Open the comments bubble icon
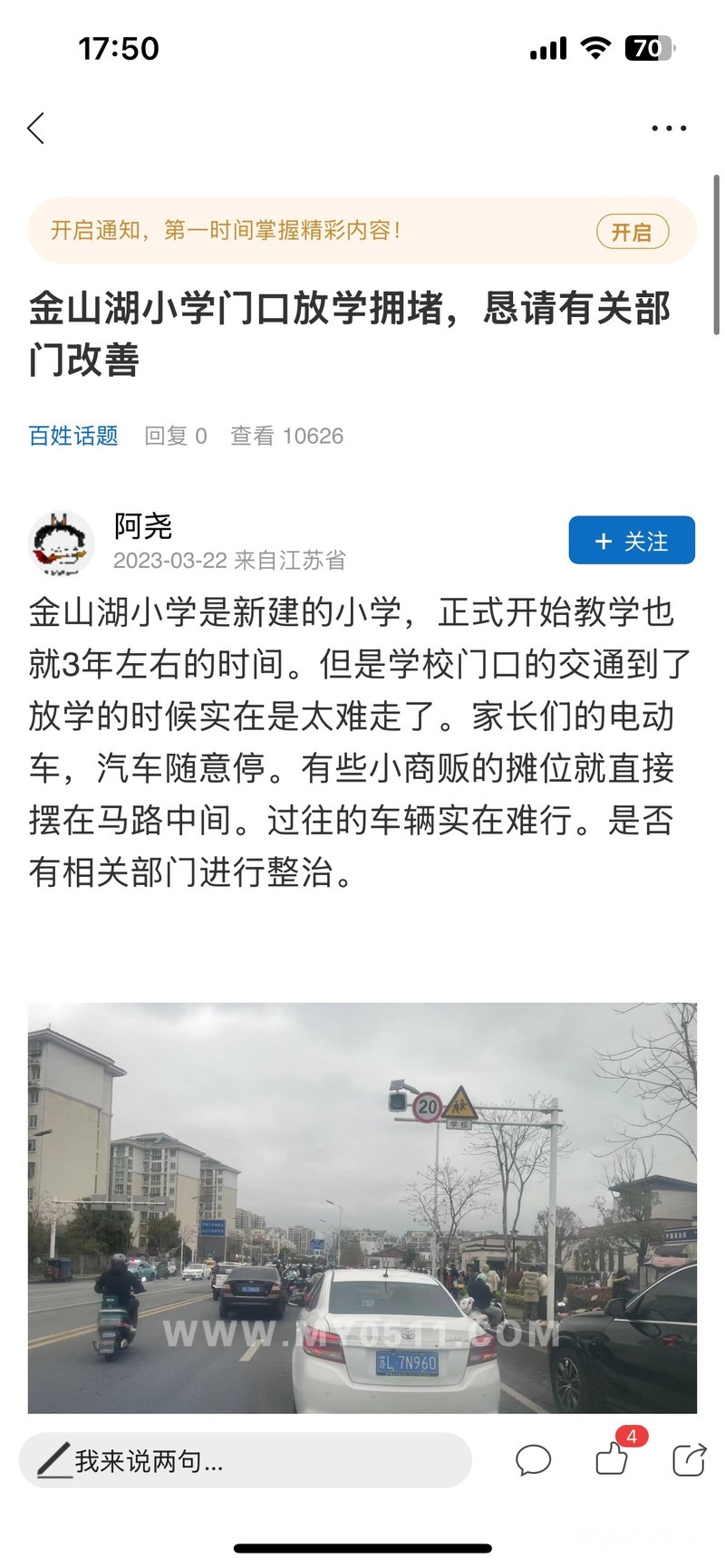 tap(533, 1460)
